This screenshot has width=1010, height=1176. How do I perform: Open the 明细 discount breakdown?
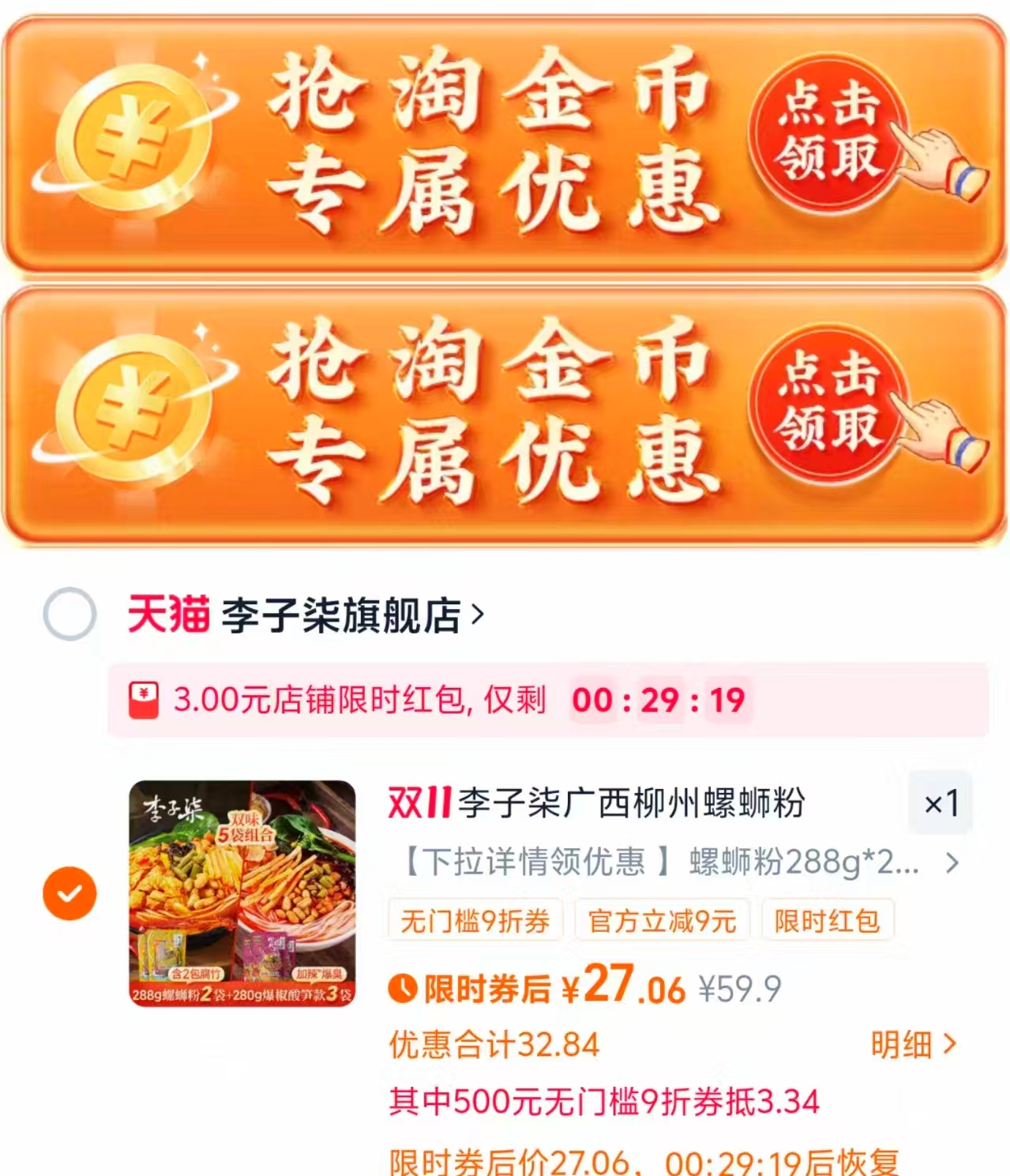(x=912, y=1043)
